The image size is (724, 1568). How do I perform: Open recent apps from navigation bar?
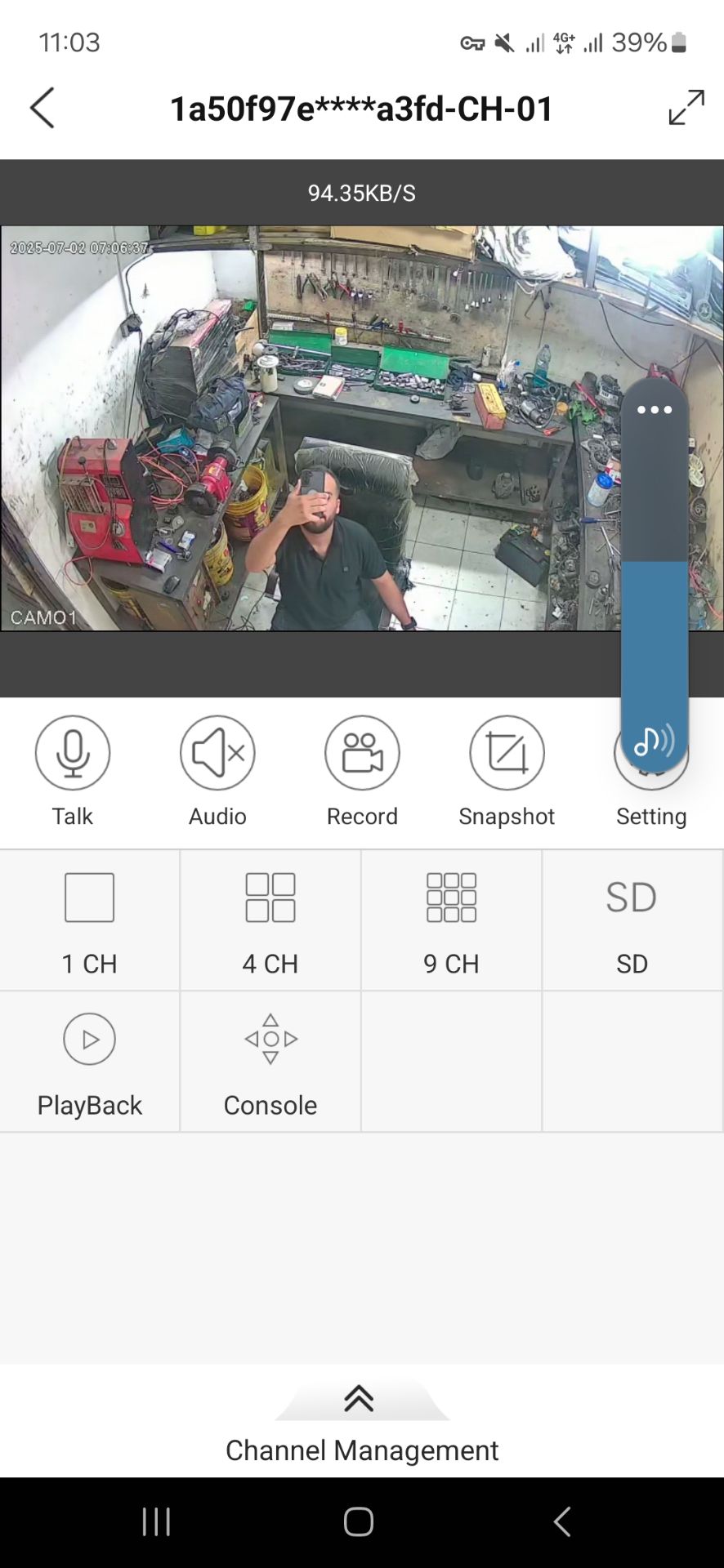click(x=156, y=1521)
